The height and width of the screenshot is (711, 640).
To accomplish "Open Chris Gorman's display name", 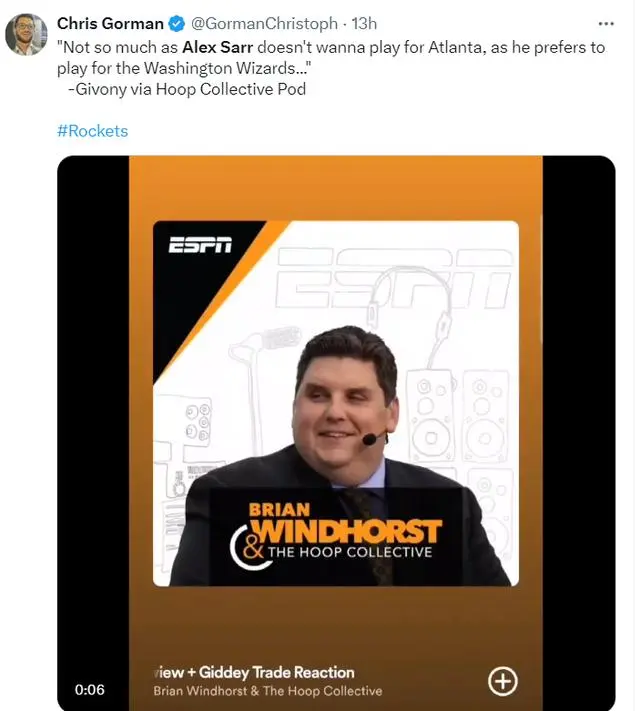I will tap(110, 23).
